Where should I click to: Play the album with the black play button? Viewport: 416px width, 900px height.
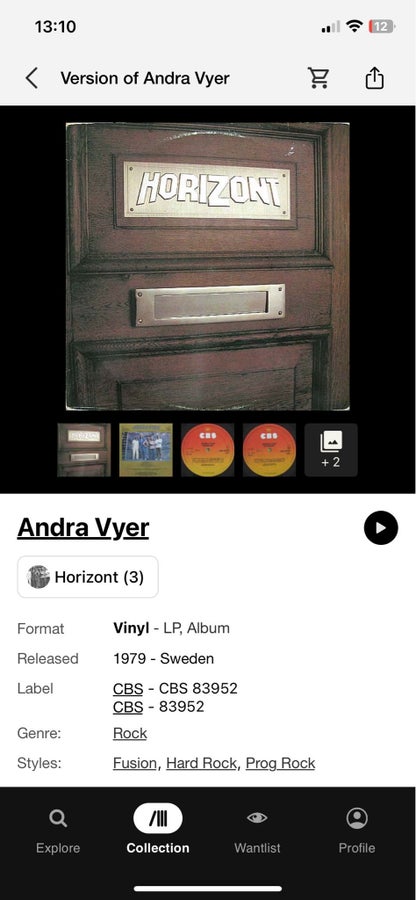click(380, 527)
